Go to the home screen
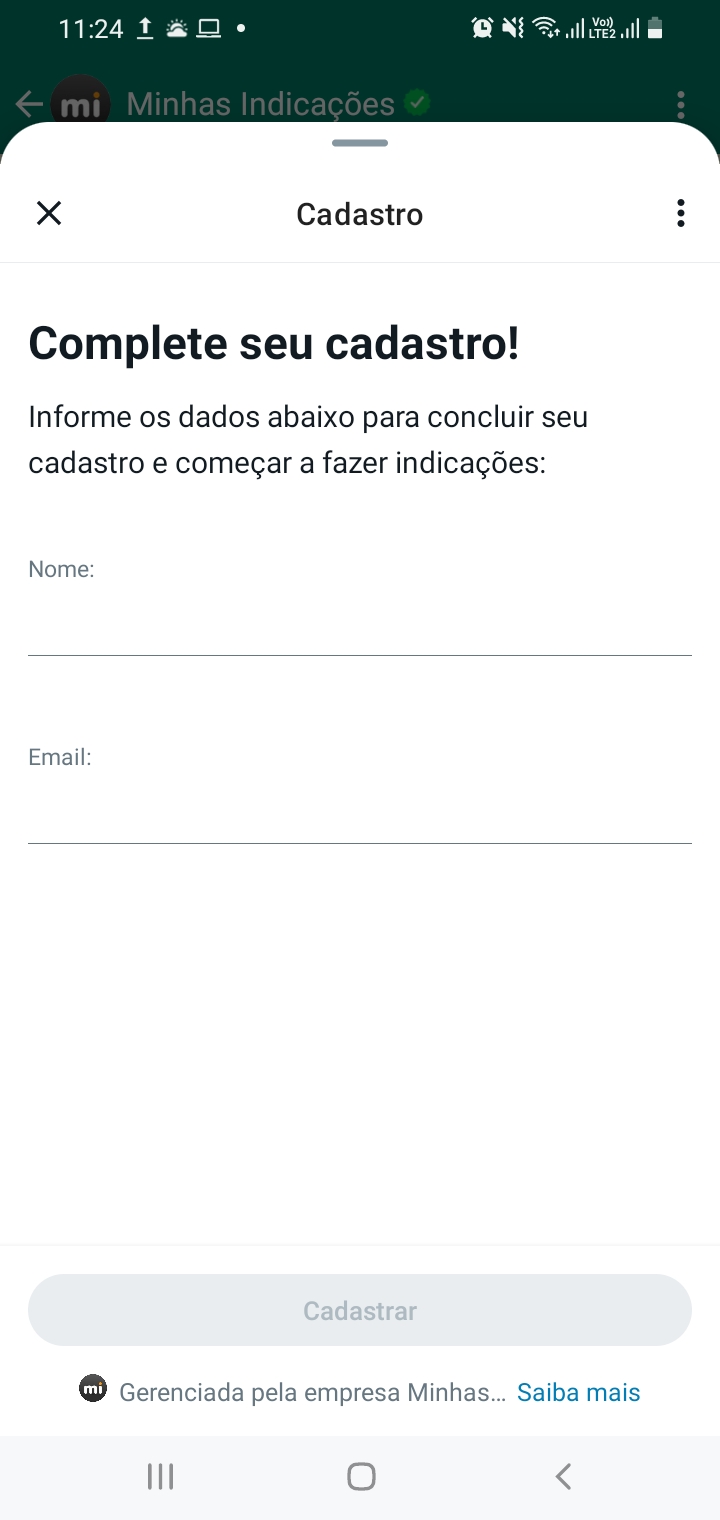720x1520 pixels. 361,1476
